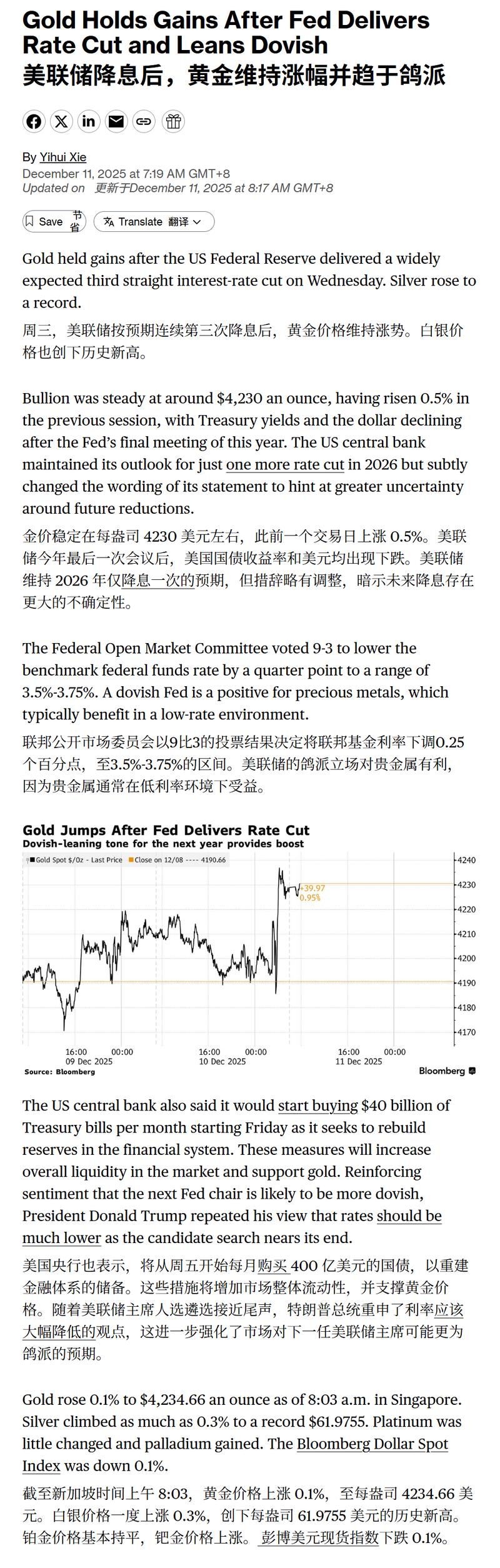Open the Translate dropdown
The width and height of the screenshot is (500, 1568).
click(154, 221)
